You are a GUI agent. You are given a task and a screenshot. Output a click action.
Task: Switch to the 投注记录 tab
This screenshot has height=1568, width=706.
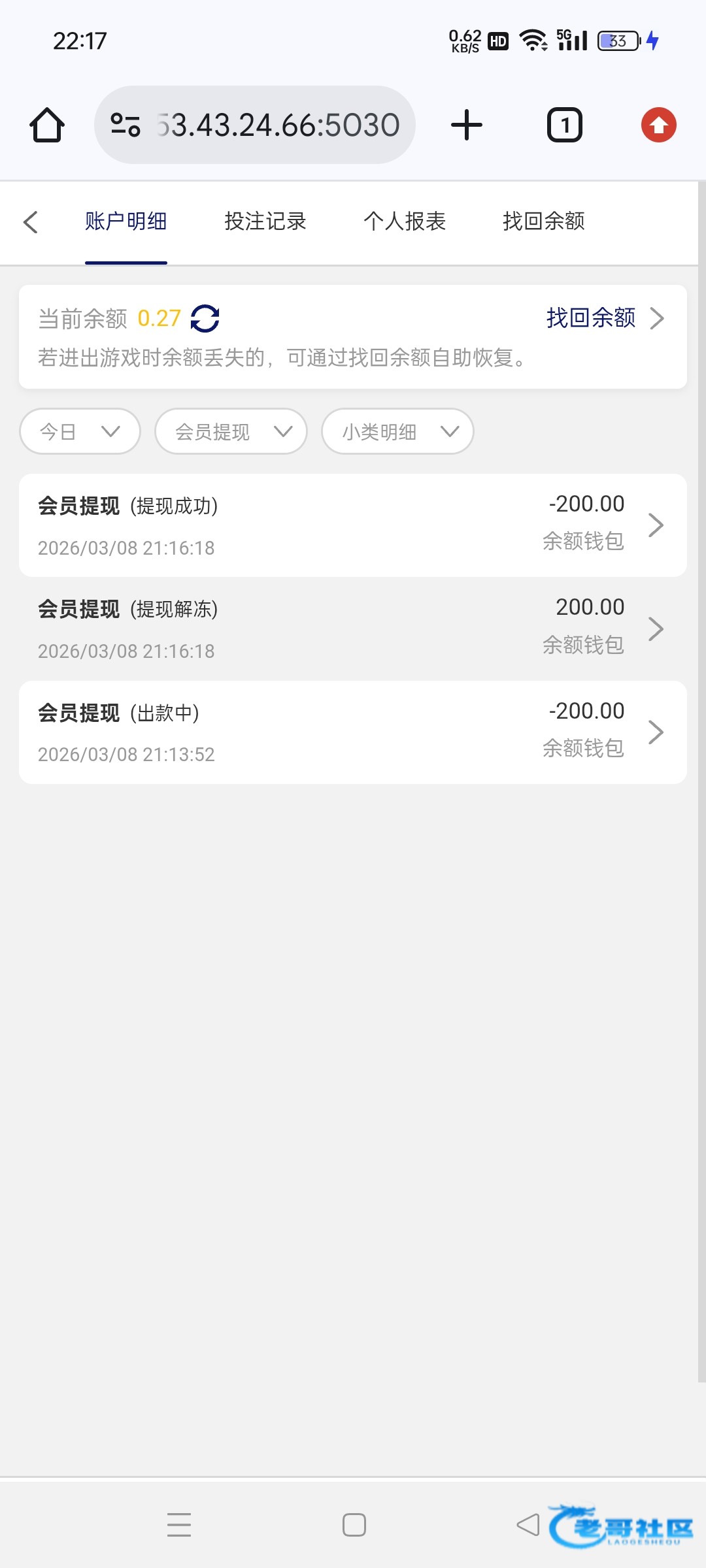[265, 221]
